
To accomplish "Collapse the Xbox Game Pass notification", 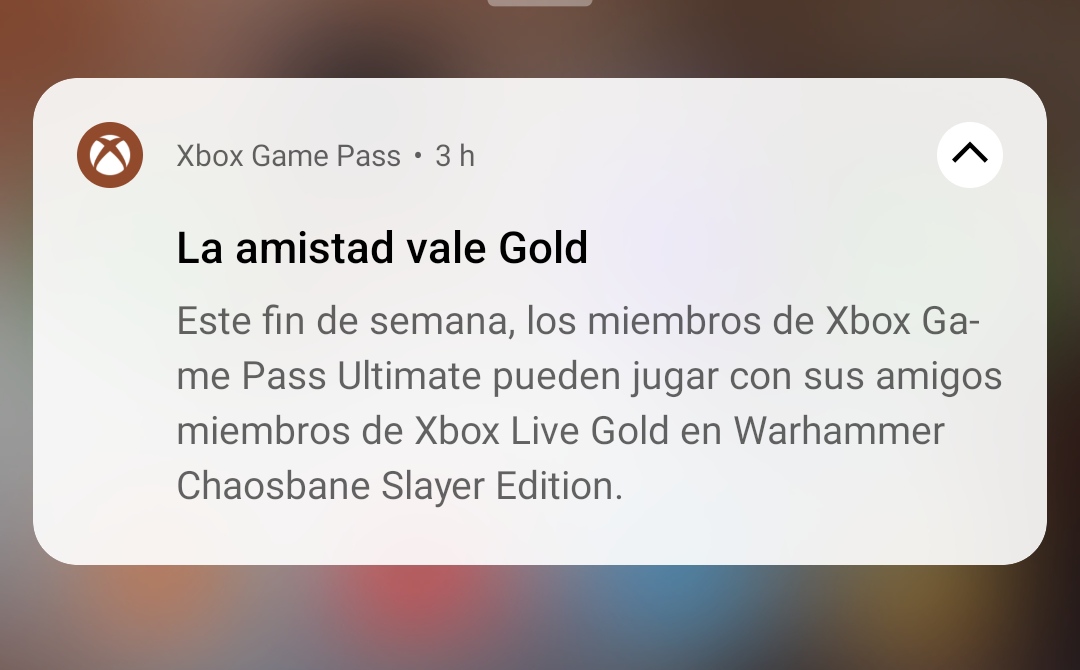I will tap(969, 154).
